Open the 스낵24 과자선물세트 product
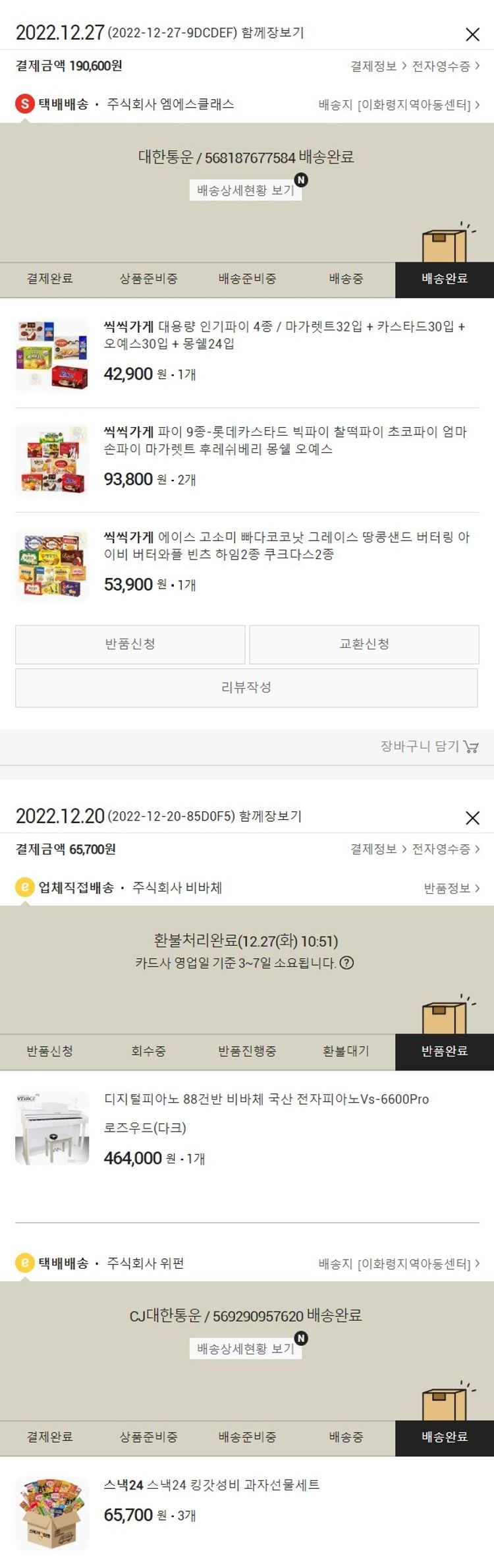 pos(211,1485)
